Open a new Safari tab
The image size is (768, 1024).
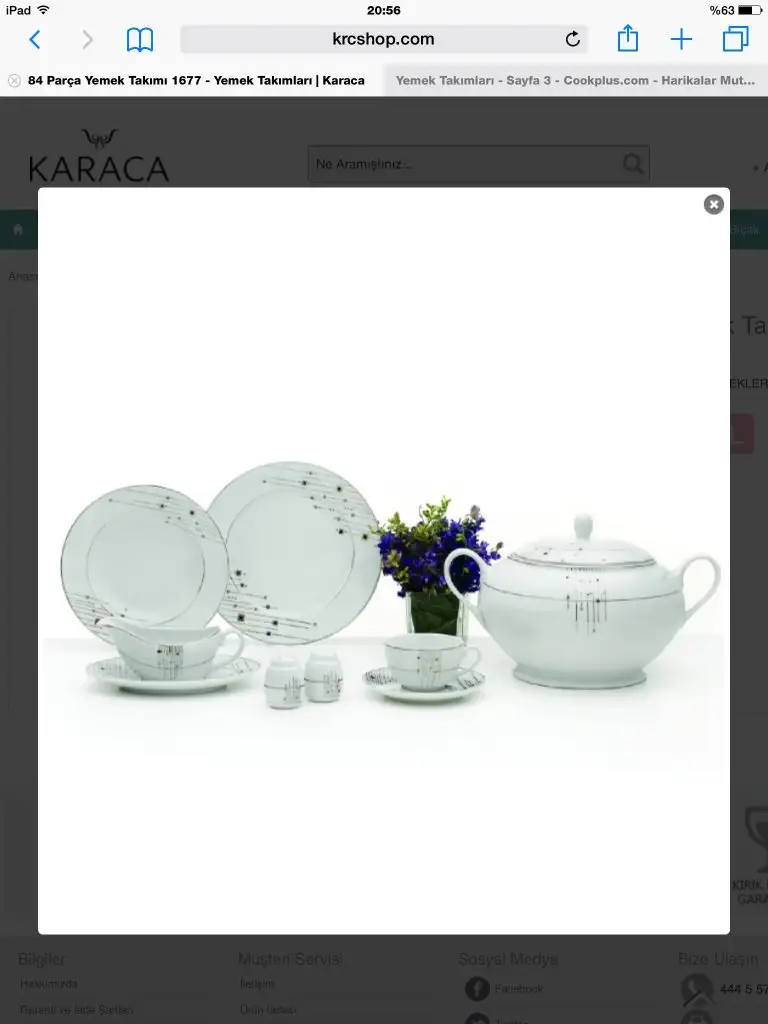[x=681, y=40]
